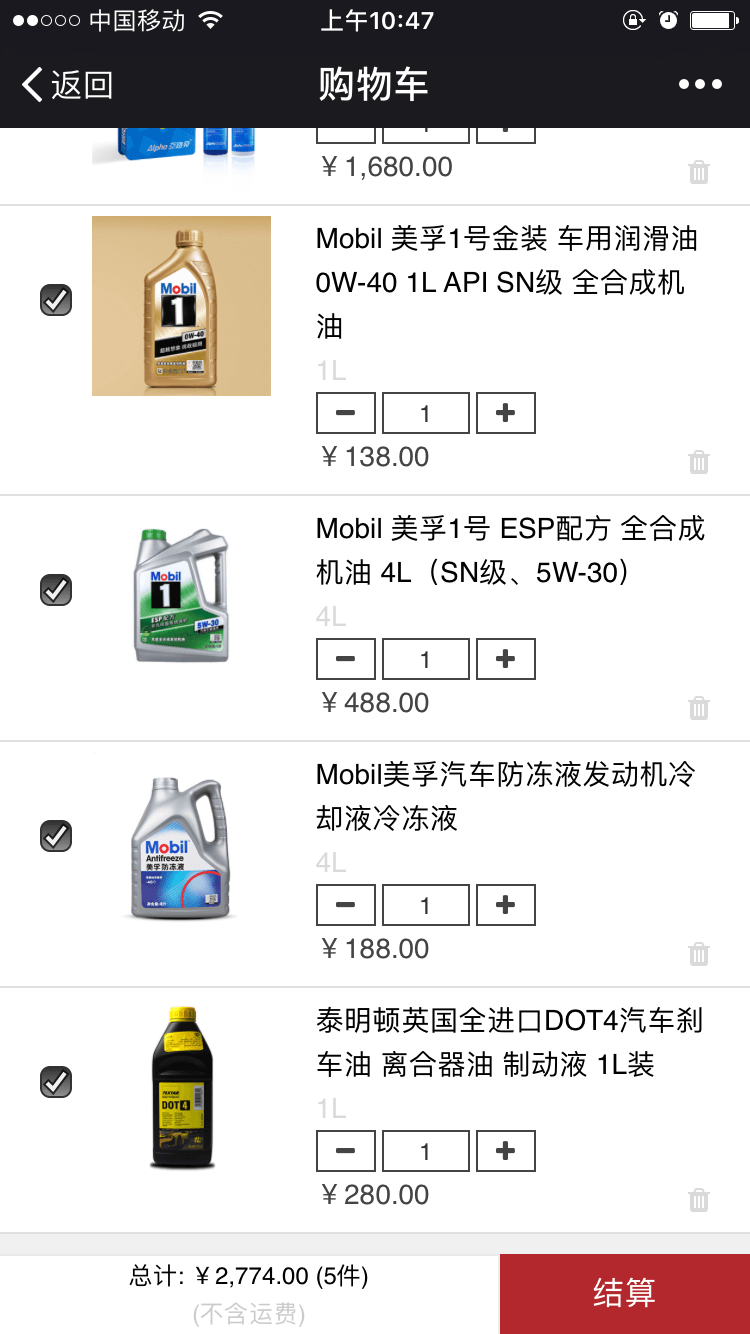This screenshot has width=750, height=1334.
Task: View the 泰明顿 DOT4 product picture
Action: pos(181,1088)
